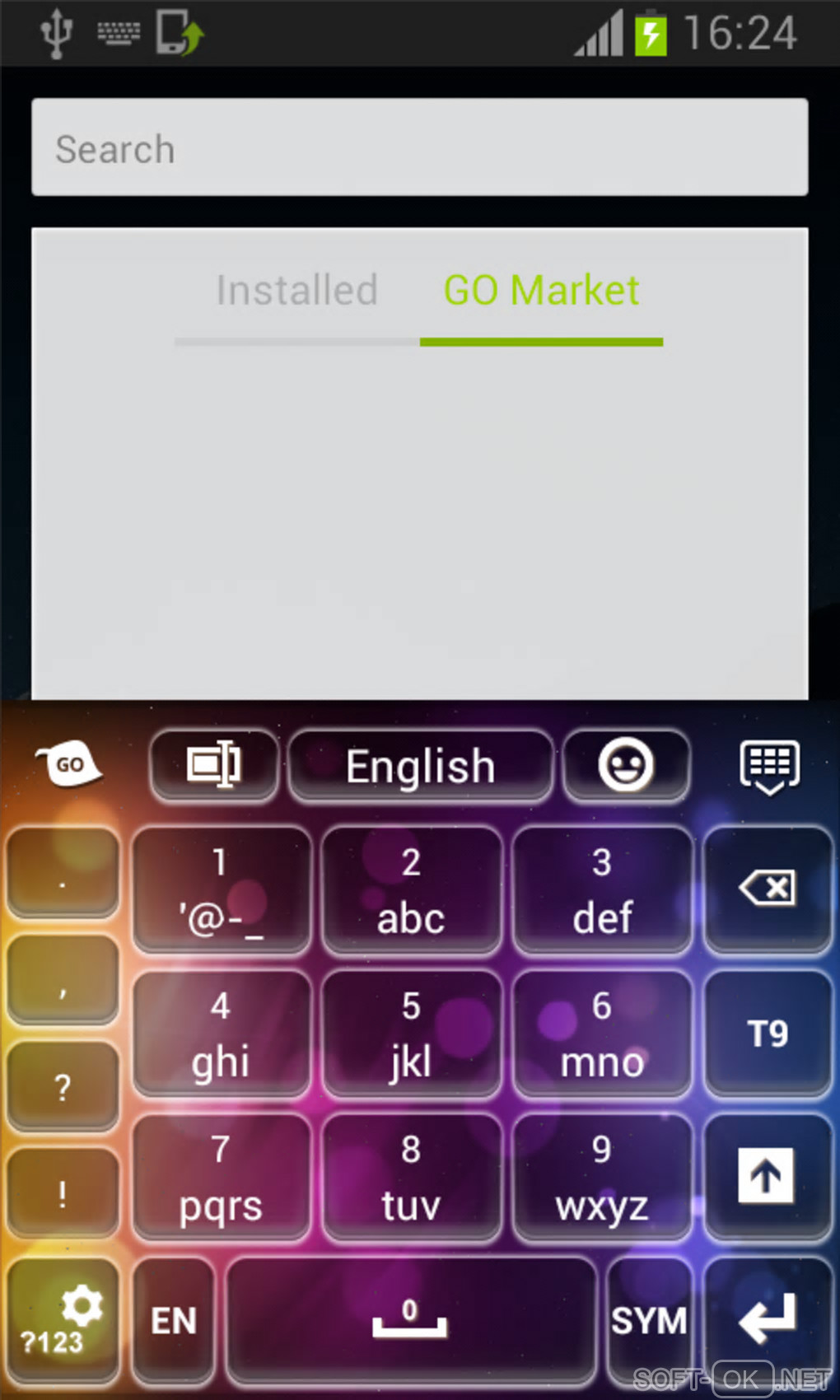Tap the shift arrow key
Image resolution: width=840 pixels, height=1400 pixels.
(x=766, y=1176)
